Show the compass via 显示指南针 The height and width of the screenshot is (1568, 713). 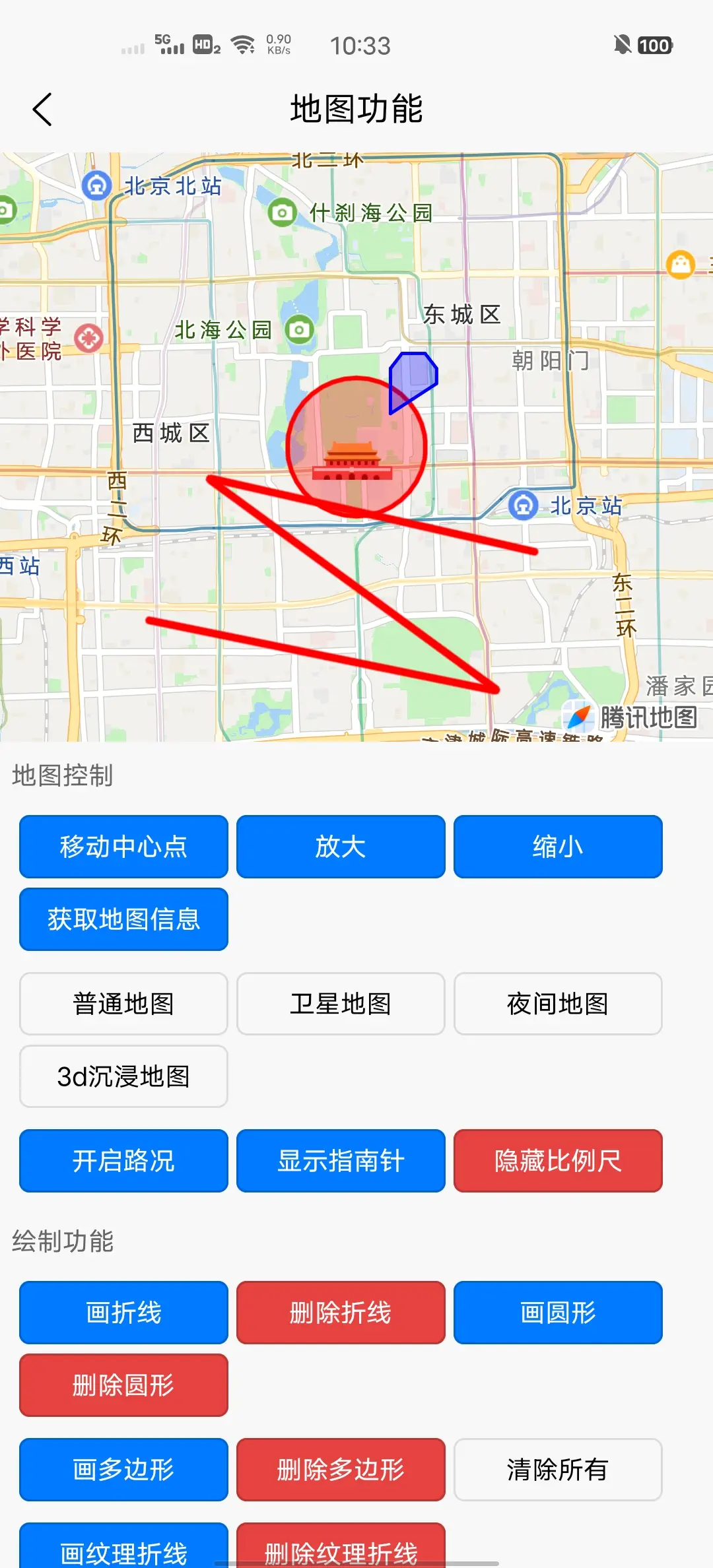pos(341,1161)
